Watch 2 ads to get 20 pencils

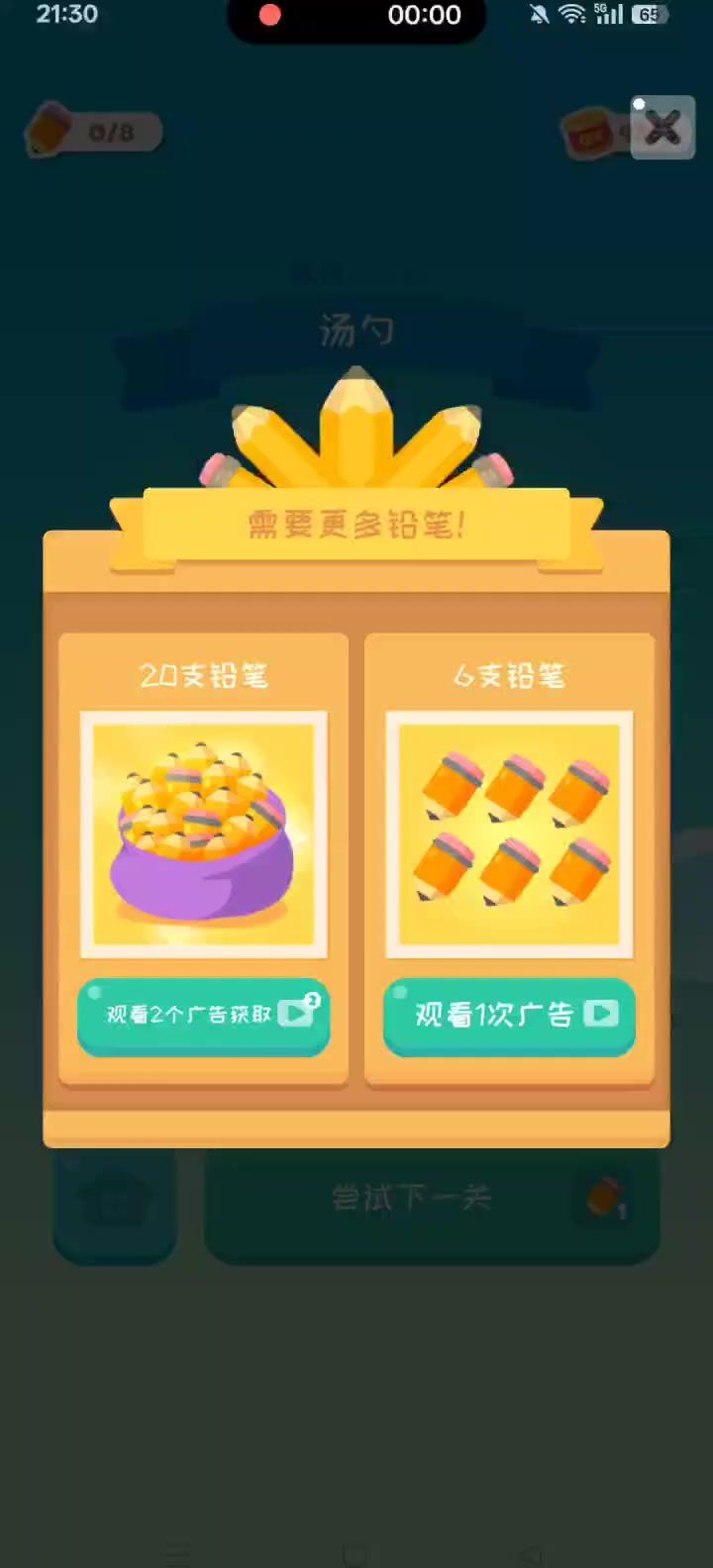pyautogui.click(x=203, y=1015)
